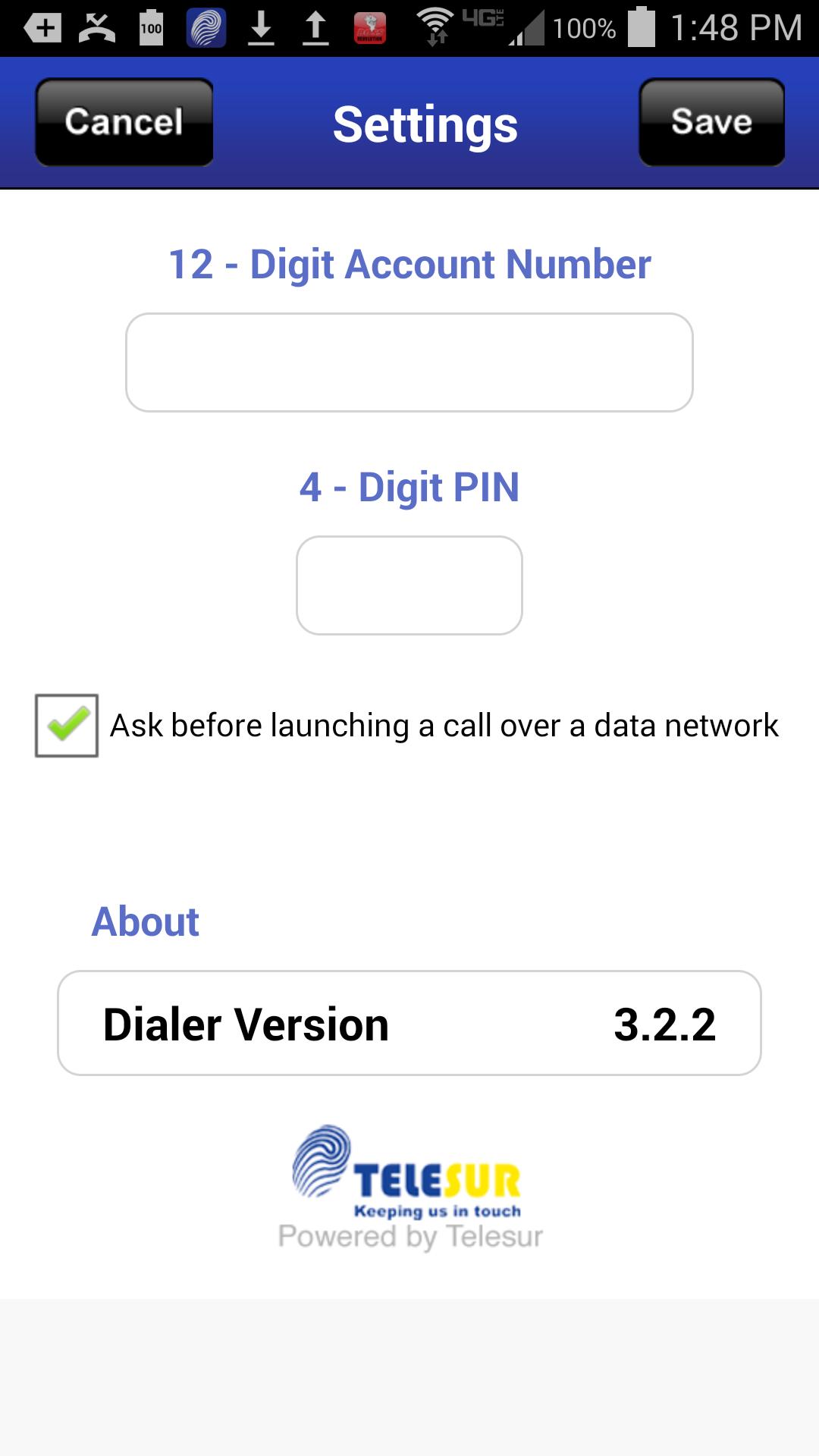
Task: Save the settings
Action: coord(711,122)
